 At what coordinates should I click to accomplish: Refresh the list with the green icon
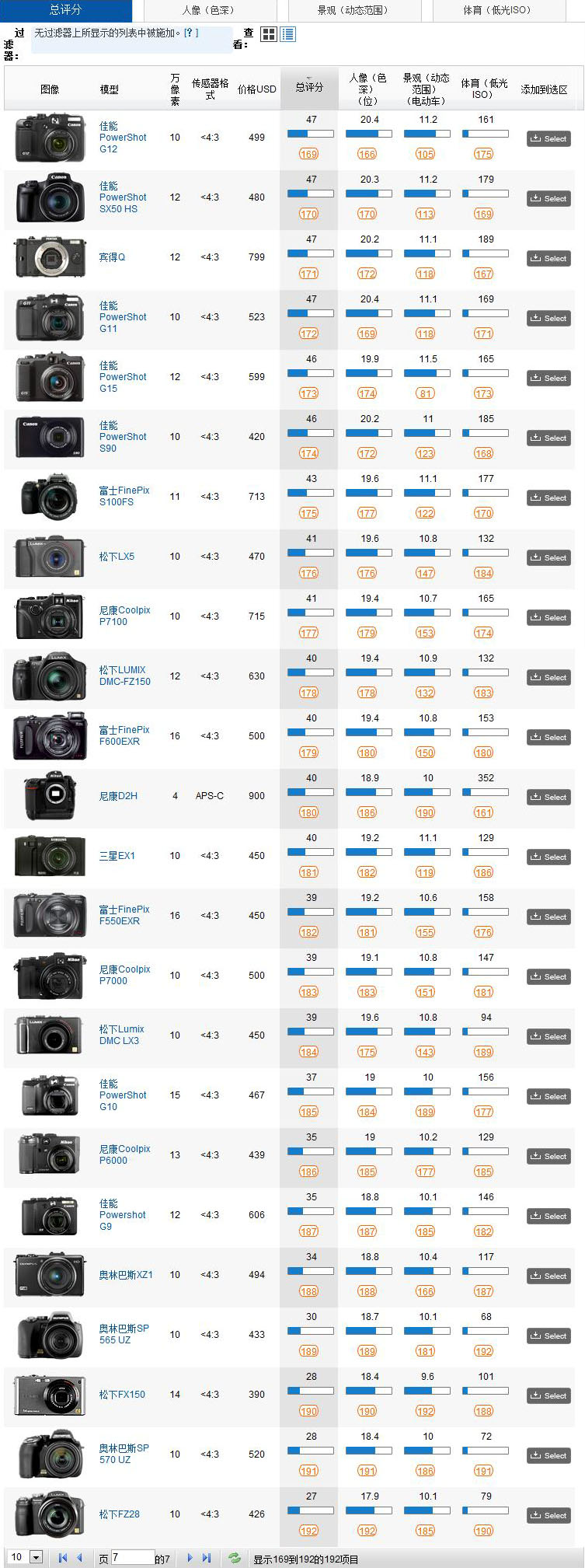click(235, 1558)
